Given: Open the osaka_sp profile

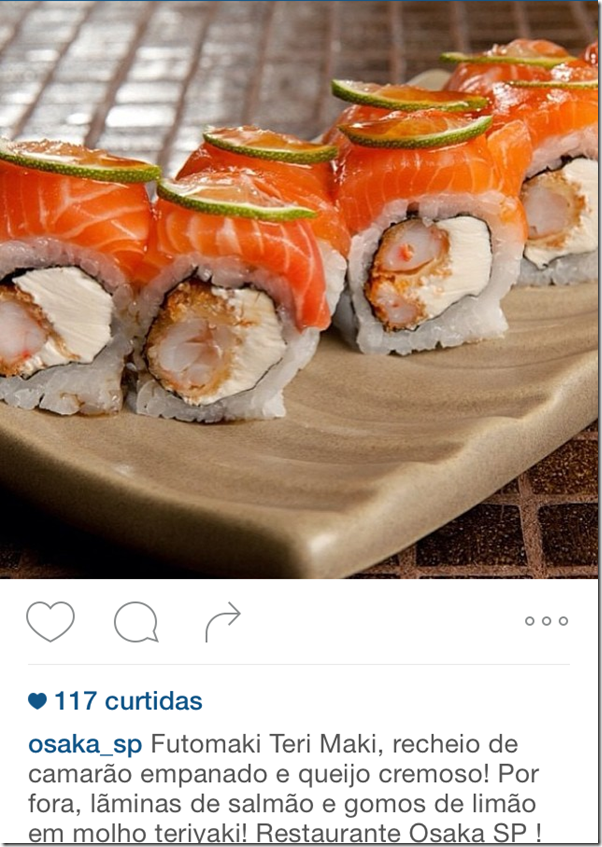Looking at the screenshot, I should [85, 745].
